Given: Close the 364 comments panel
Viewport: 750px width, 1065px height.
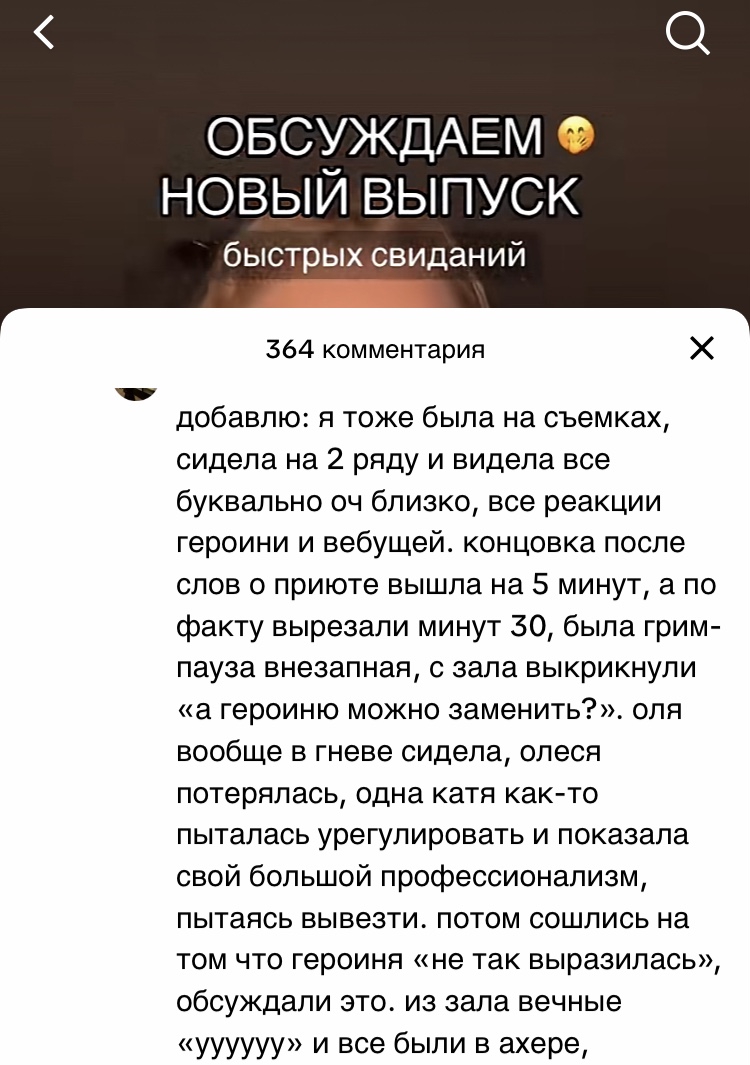Looking at the screenshot, I should point(702,348).
